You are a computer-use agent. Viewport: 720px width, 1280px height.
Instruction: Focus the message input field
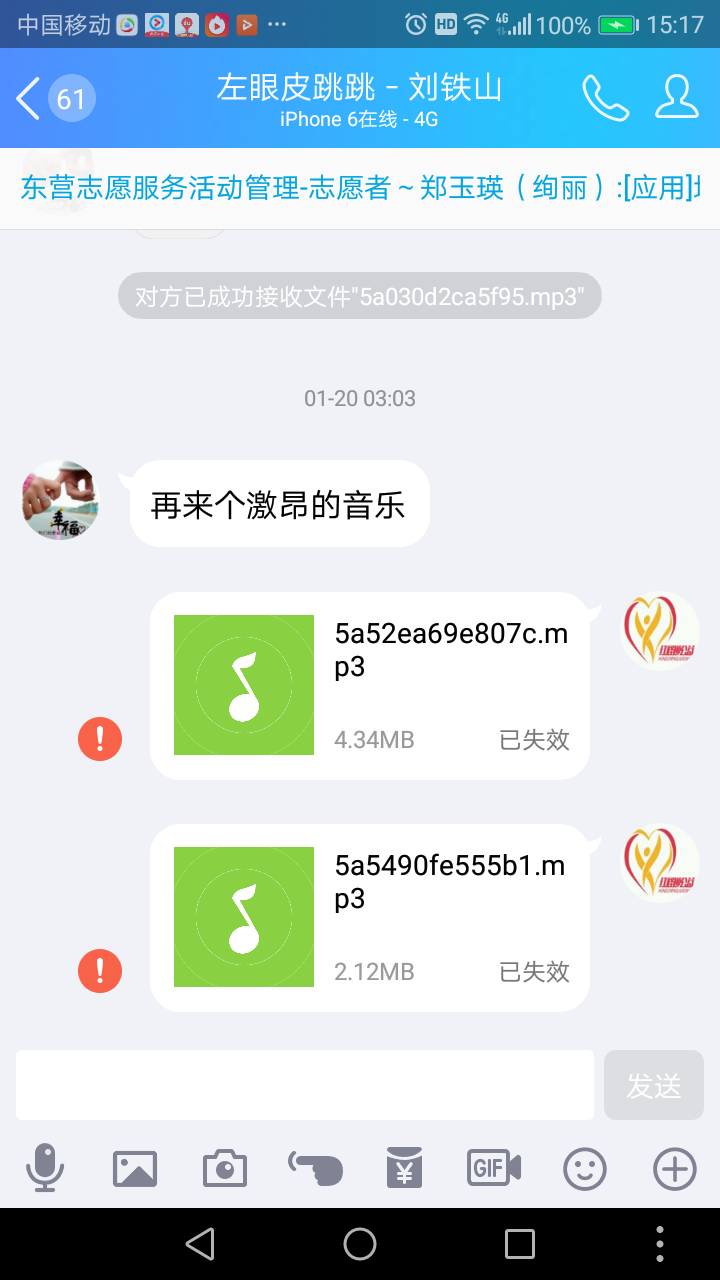click(x=305, y=1085)
